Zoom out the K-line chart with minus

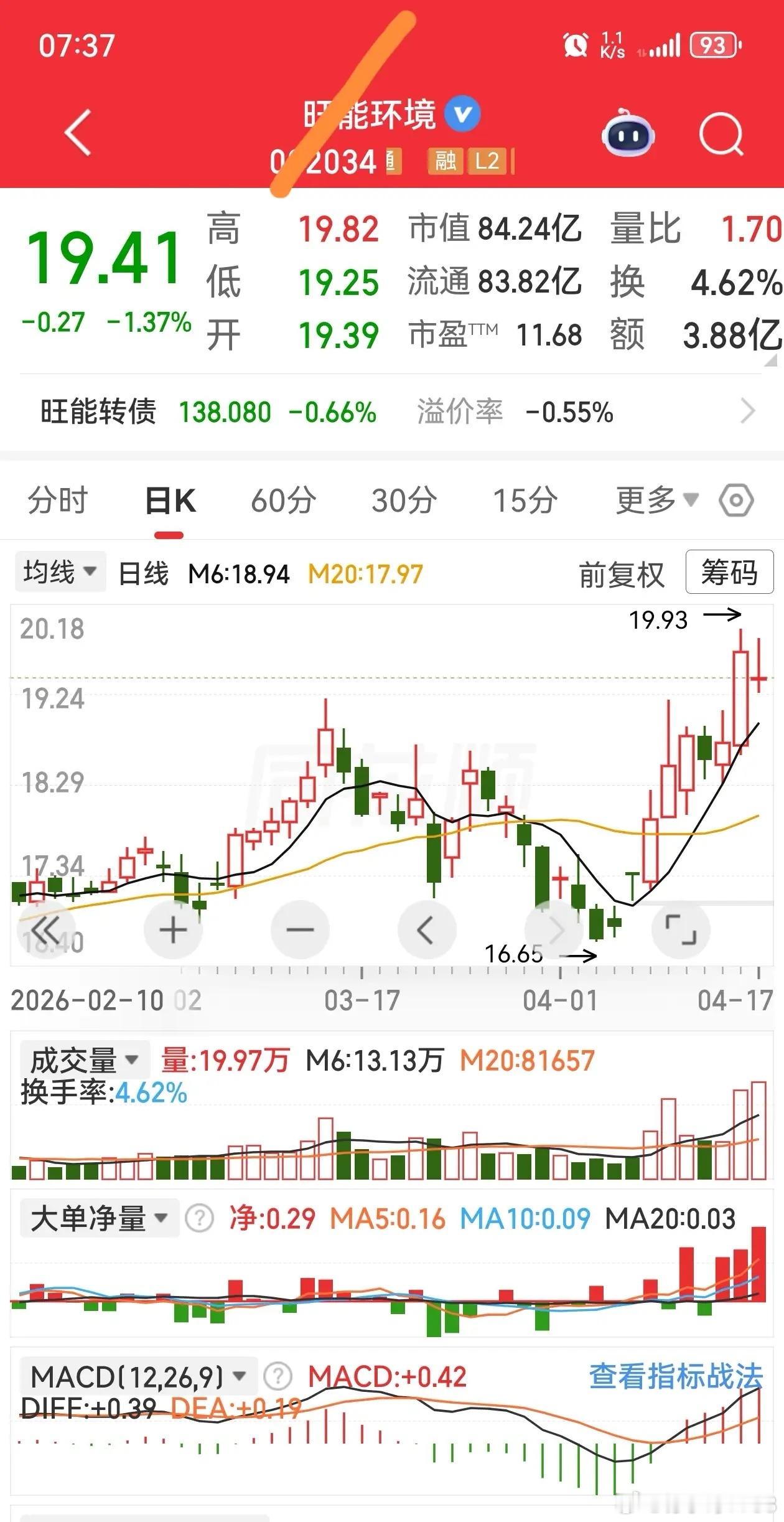coord(300,931)
